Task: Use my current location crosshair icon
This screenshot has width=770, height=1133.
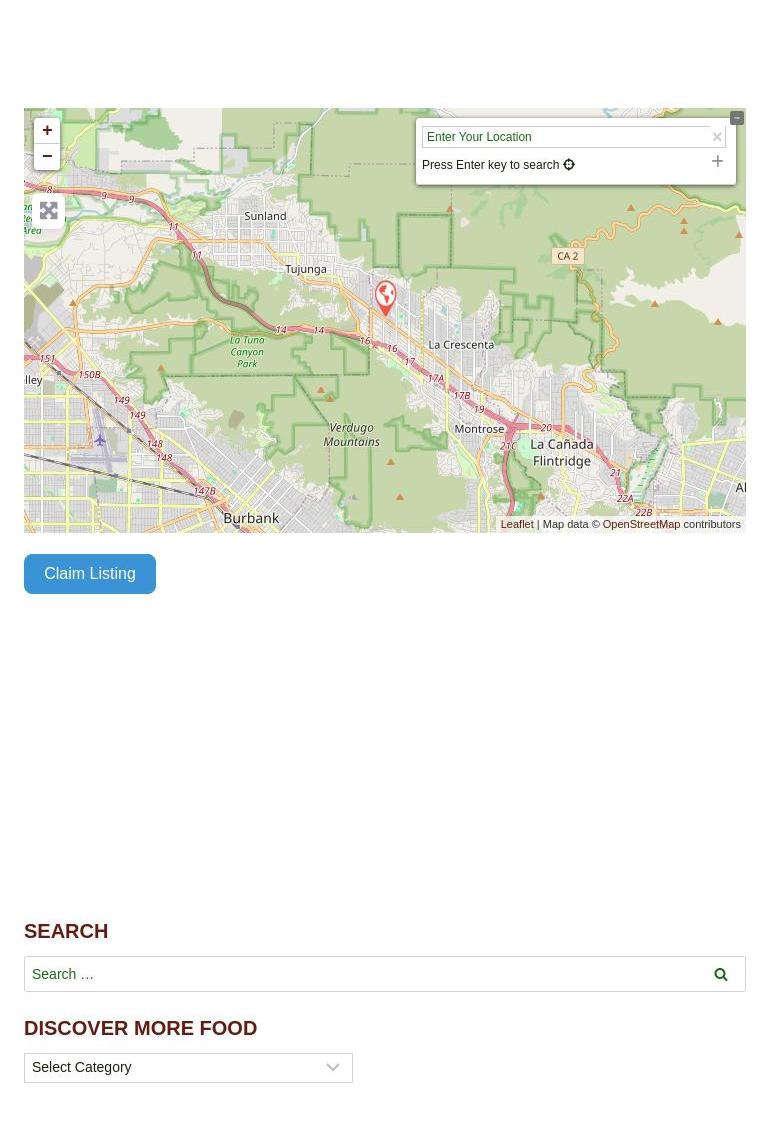Action: pyautogui.click(x=569, y=165)
